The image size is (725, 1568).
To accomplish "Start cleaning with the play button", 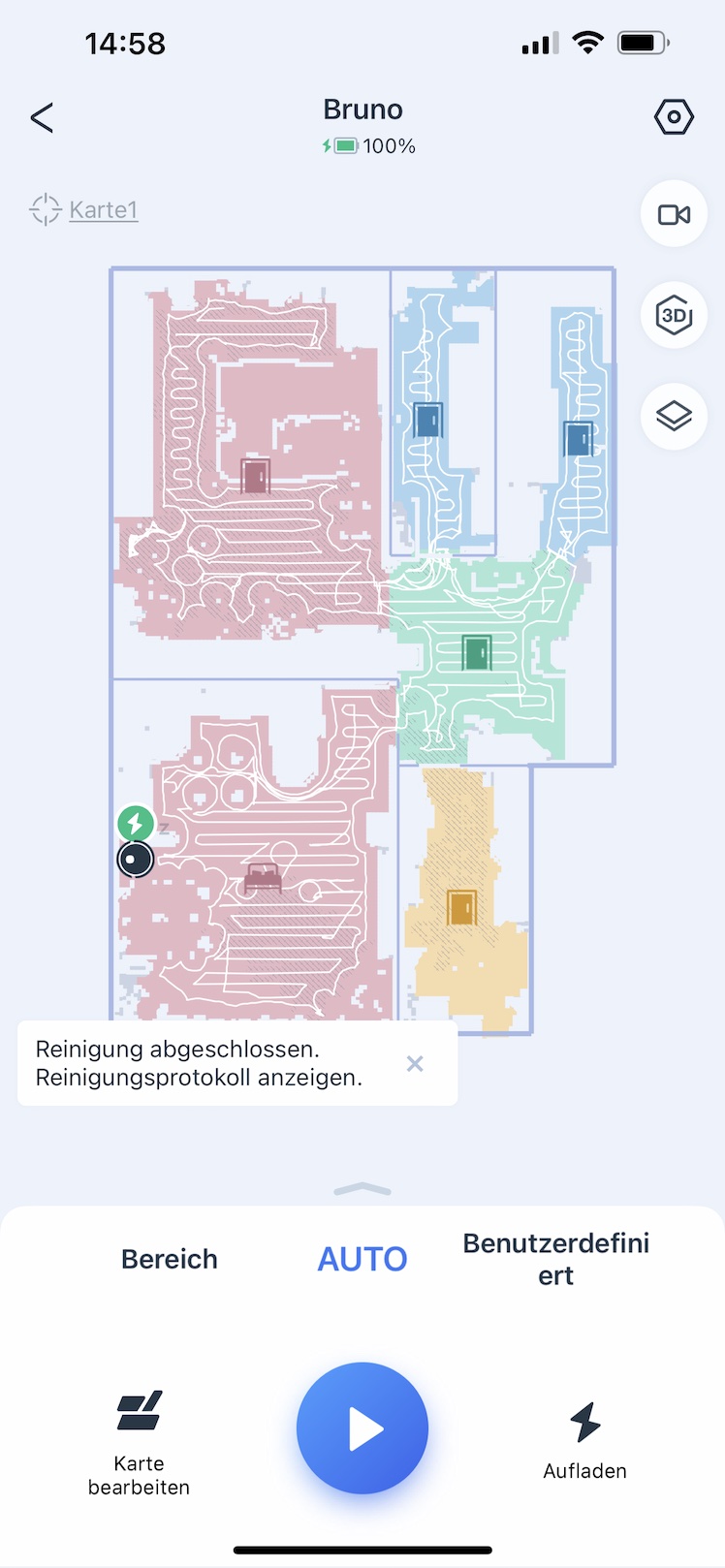I will point(362,1428).
